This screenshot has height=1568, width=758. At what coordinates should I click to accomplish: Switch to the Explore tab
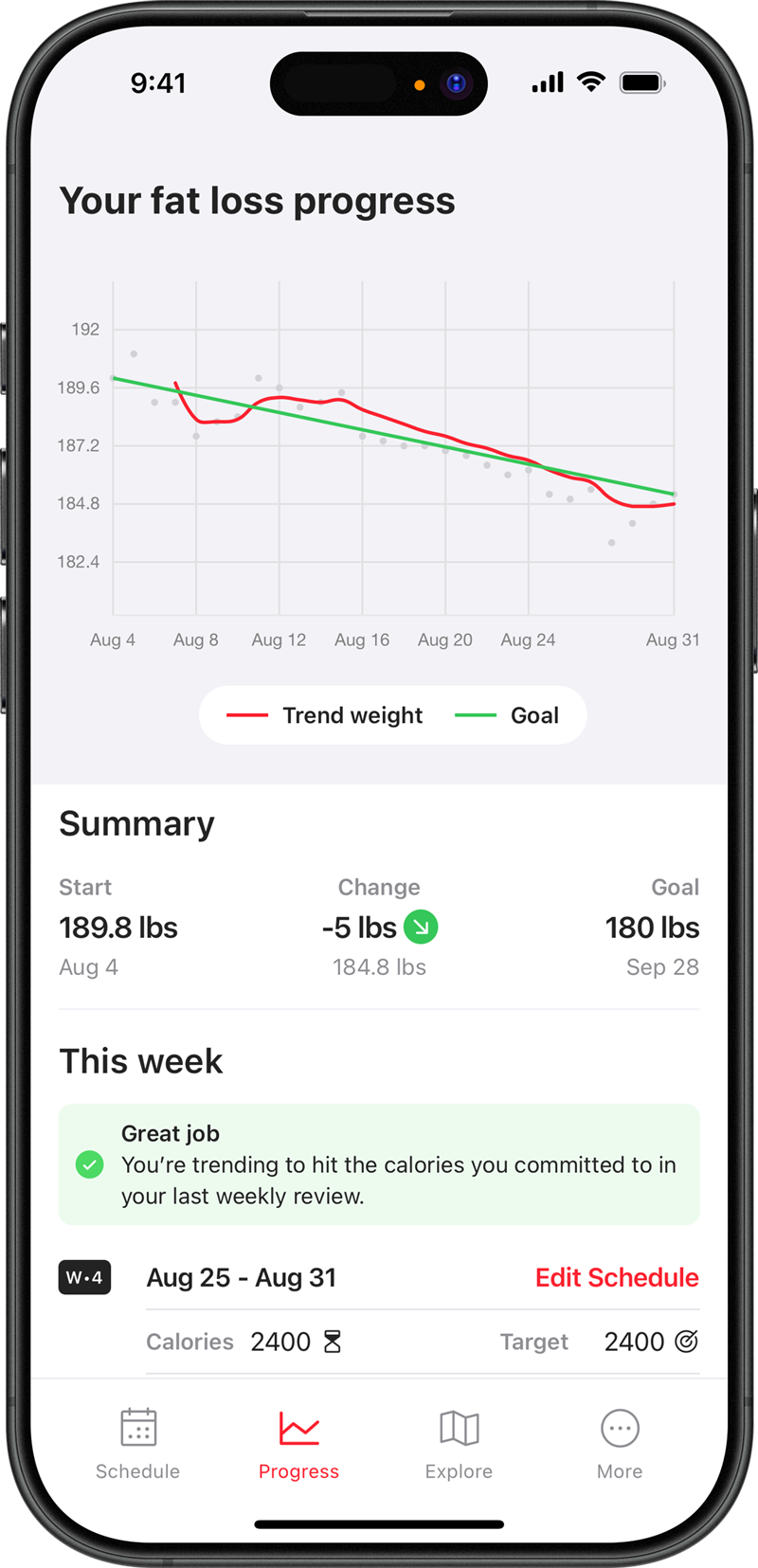pos(459,1443)
